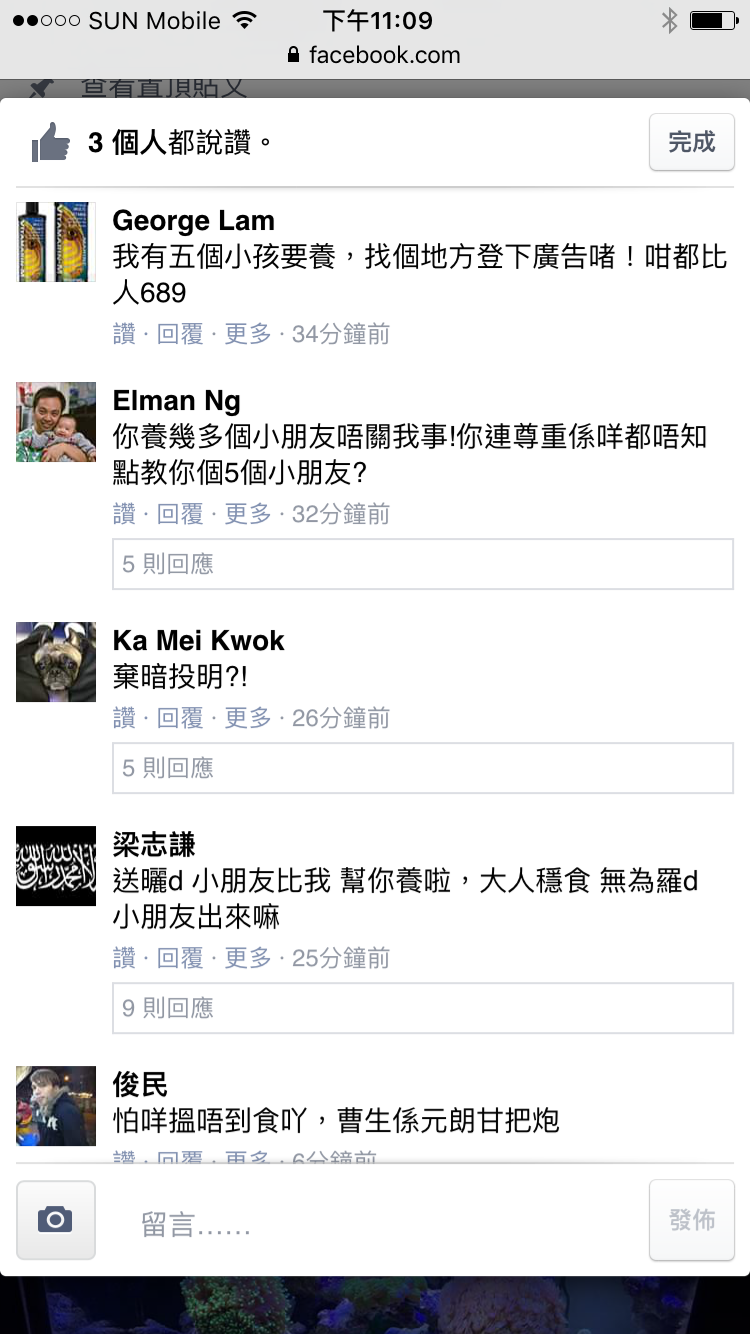The width and height of the screenshot is (750, 1334).
Task: Like Elman Ng's comment
Action: [124, 514]
